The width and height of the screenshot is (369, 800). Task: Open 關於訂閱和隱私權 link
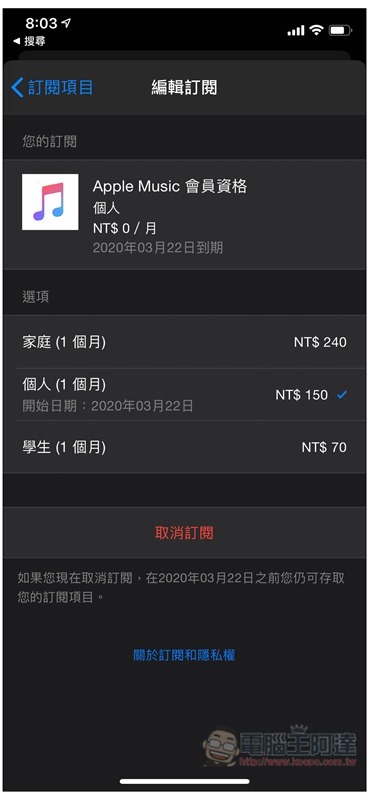pyautogui.click(x=184, y=655)
